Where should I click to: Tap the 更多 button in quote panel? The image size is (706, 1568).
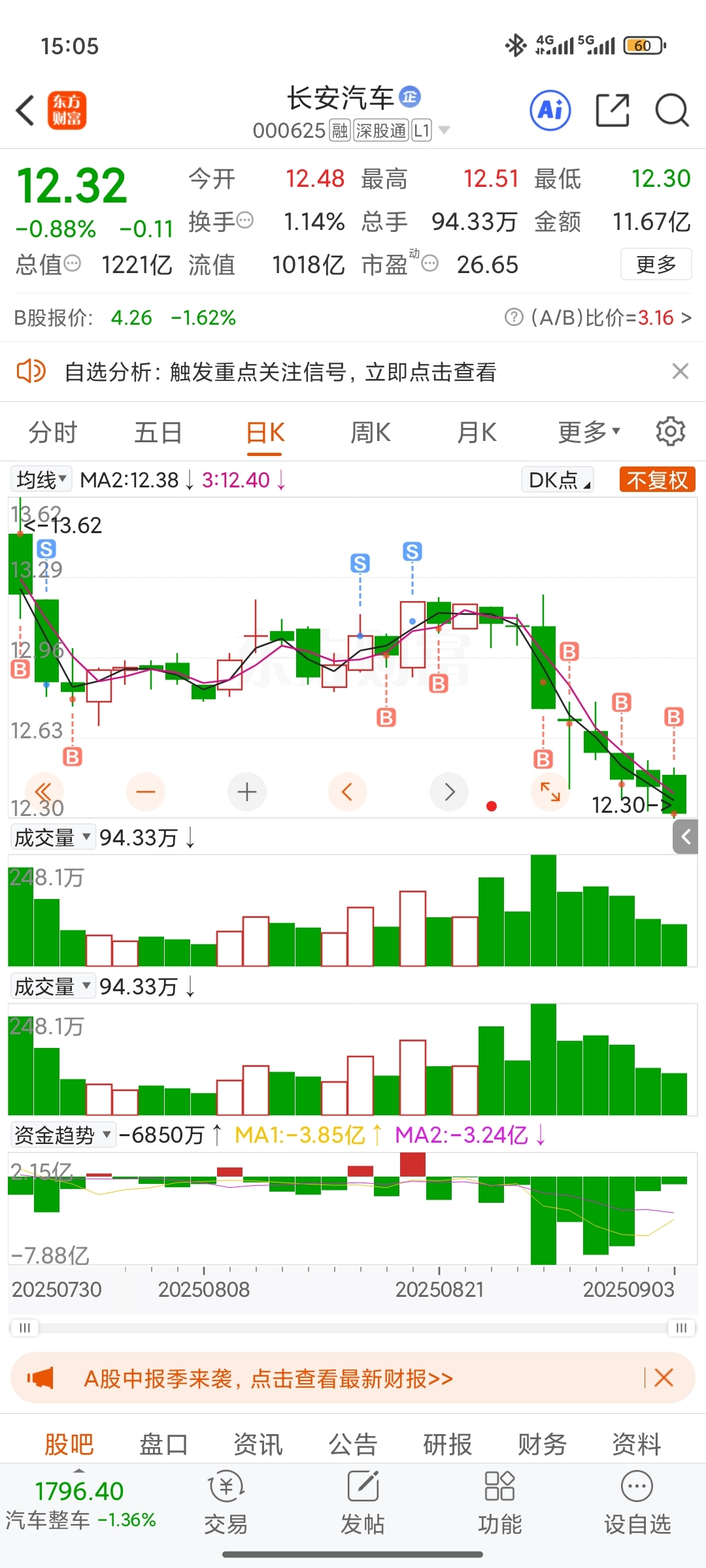656,264
